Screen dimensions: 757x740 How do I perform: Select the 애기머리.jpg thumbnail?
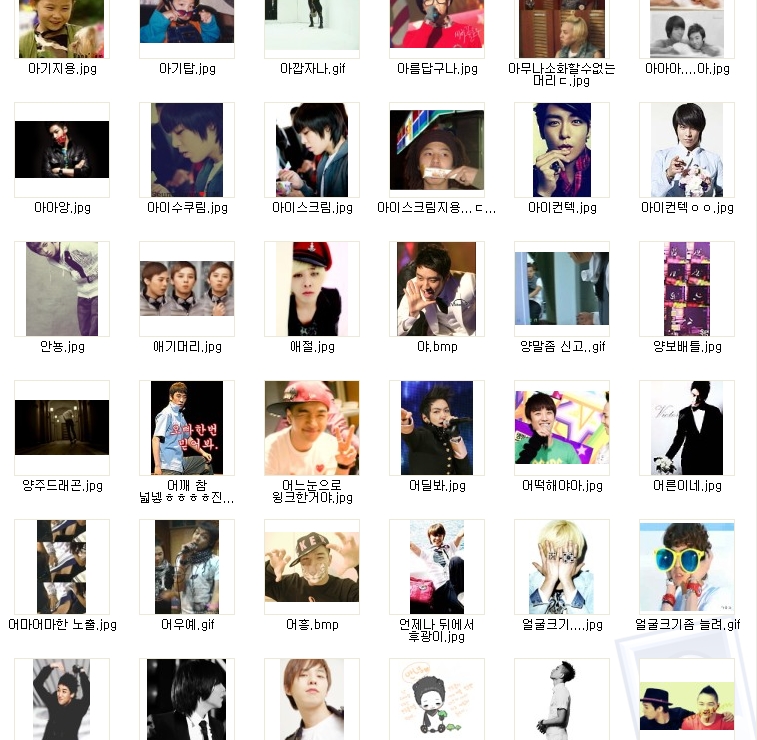coord(187,288)
